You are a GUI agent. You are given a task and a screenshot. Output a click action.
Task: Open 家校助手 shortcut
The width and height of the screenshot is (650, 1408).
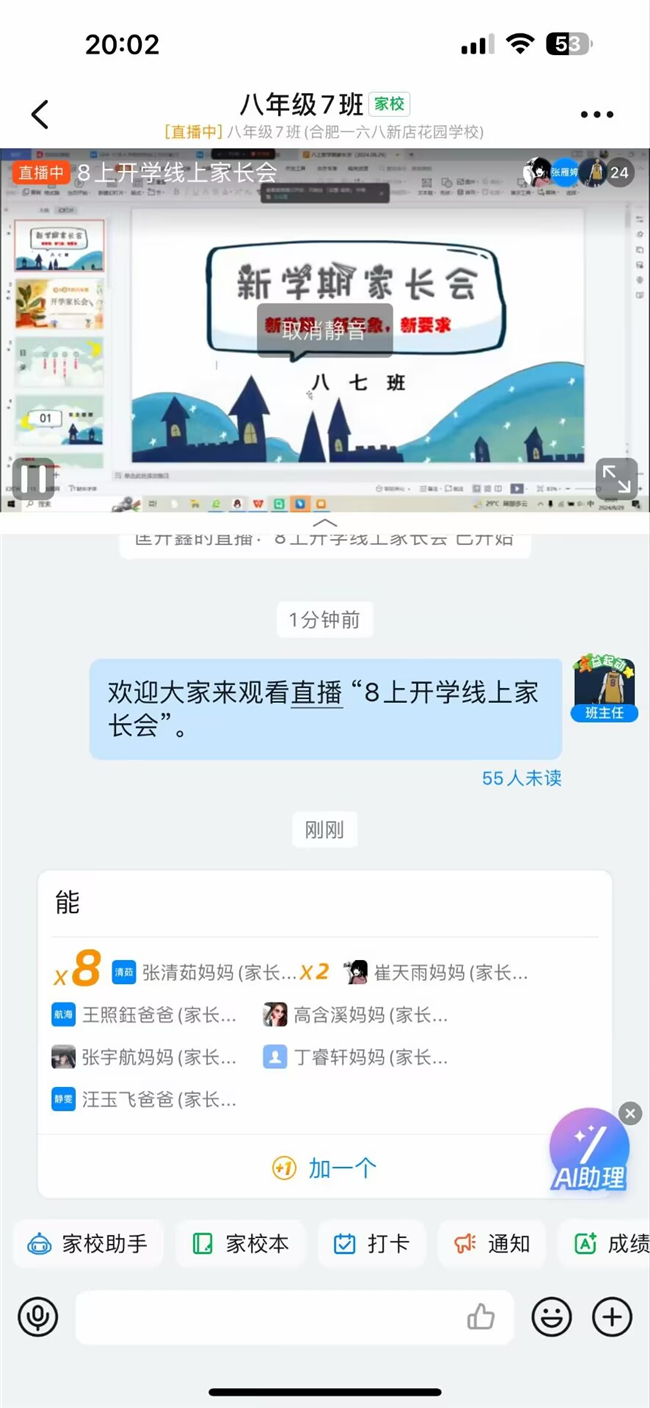click(87, 1244)
